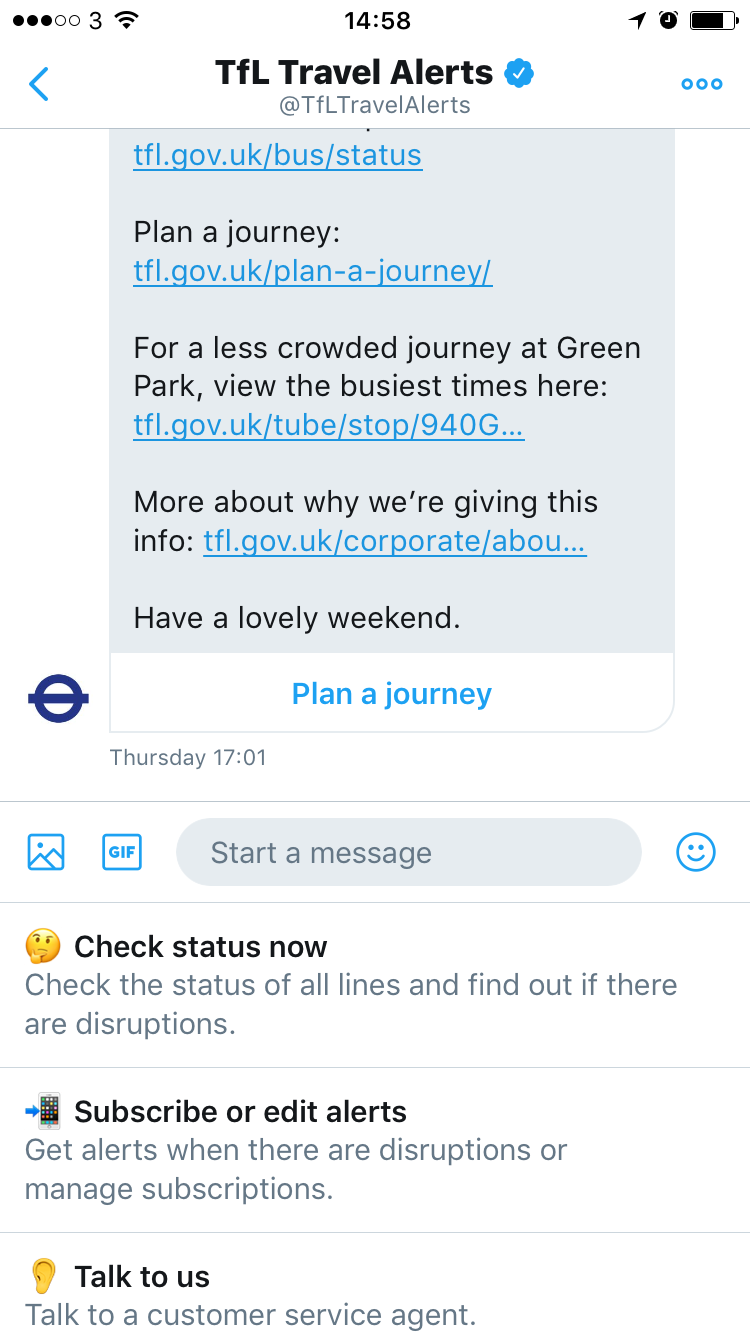Tap the Plan a journey card button
Viewport: 750px width, 1334px height.
point(391,693)
